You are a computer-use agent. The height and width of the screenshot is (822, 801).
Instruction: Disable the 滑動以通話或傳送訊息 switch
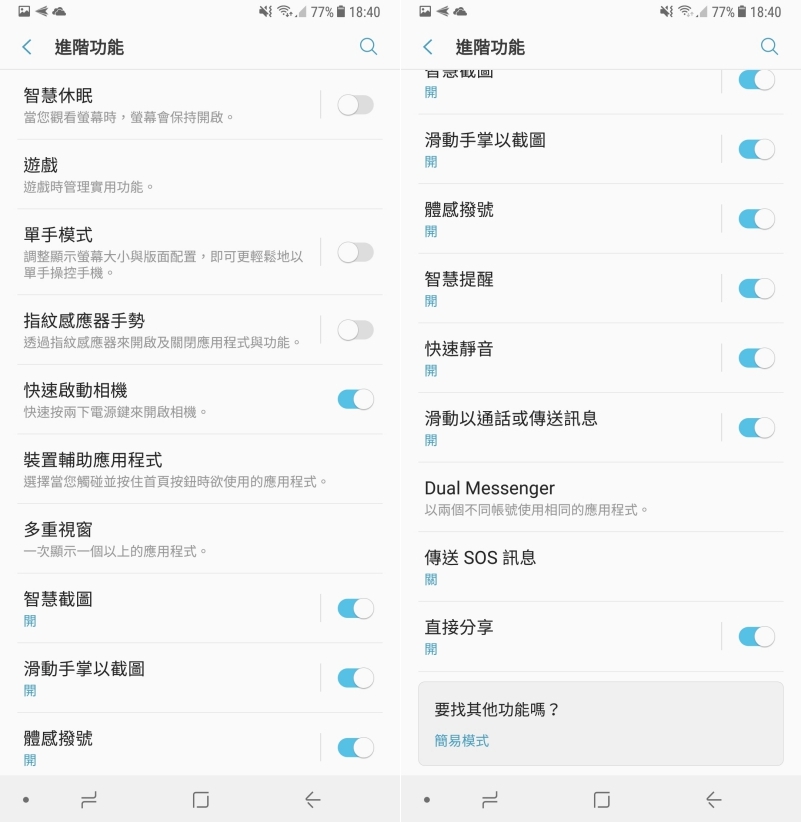756,427
